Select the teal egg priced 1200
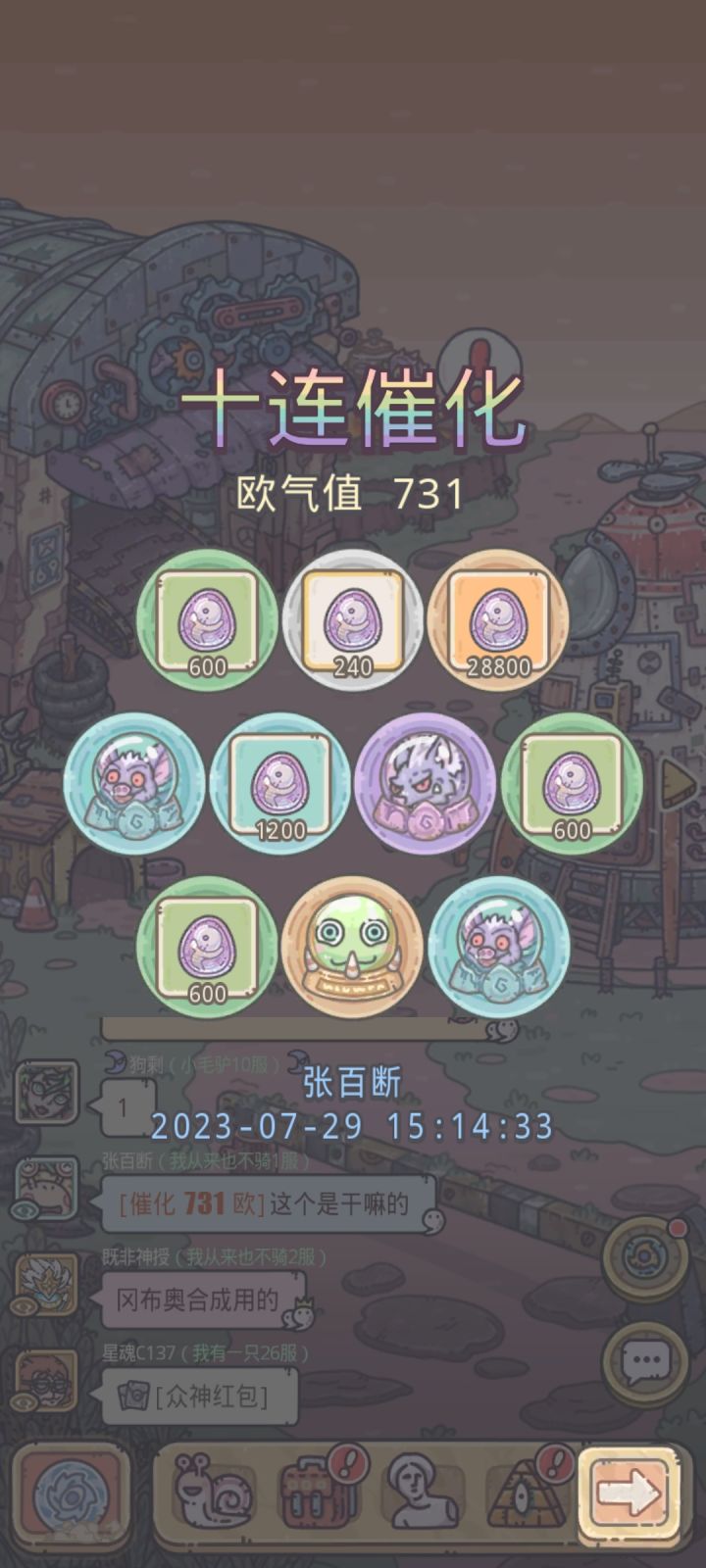Viewport: 706px width, 1568px height. pos(278,782)
